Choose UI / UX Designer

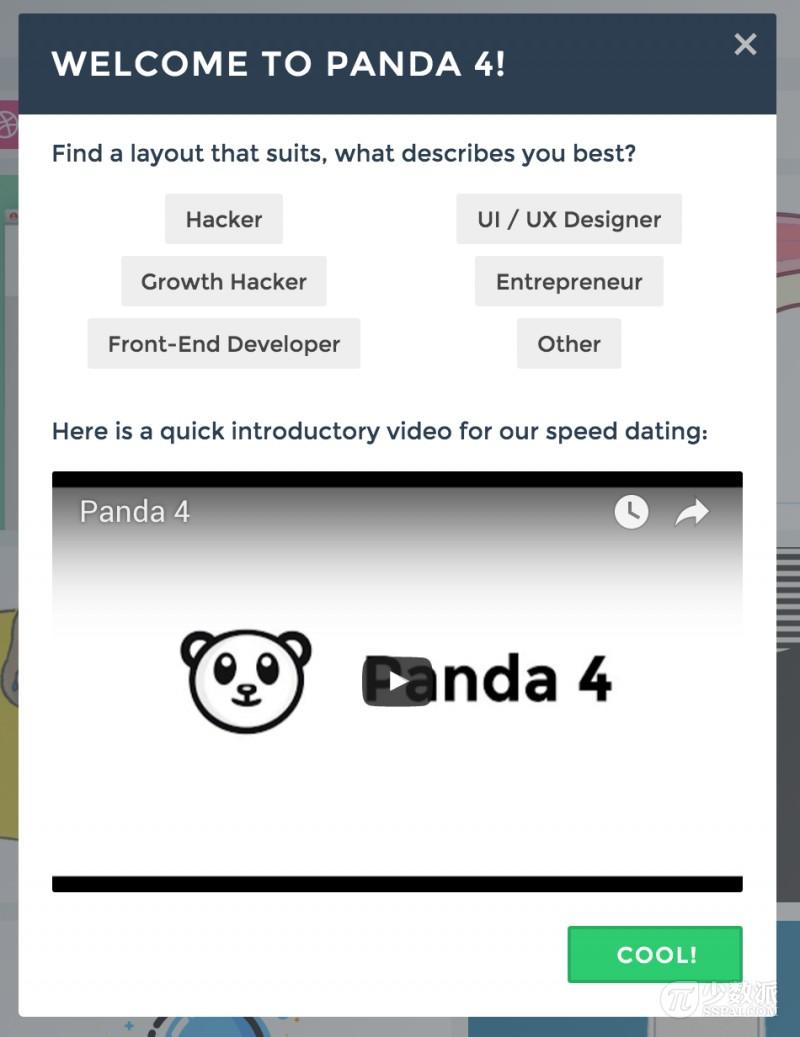coord(569,219)
